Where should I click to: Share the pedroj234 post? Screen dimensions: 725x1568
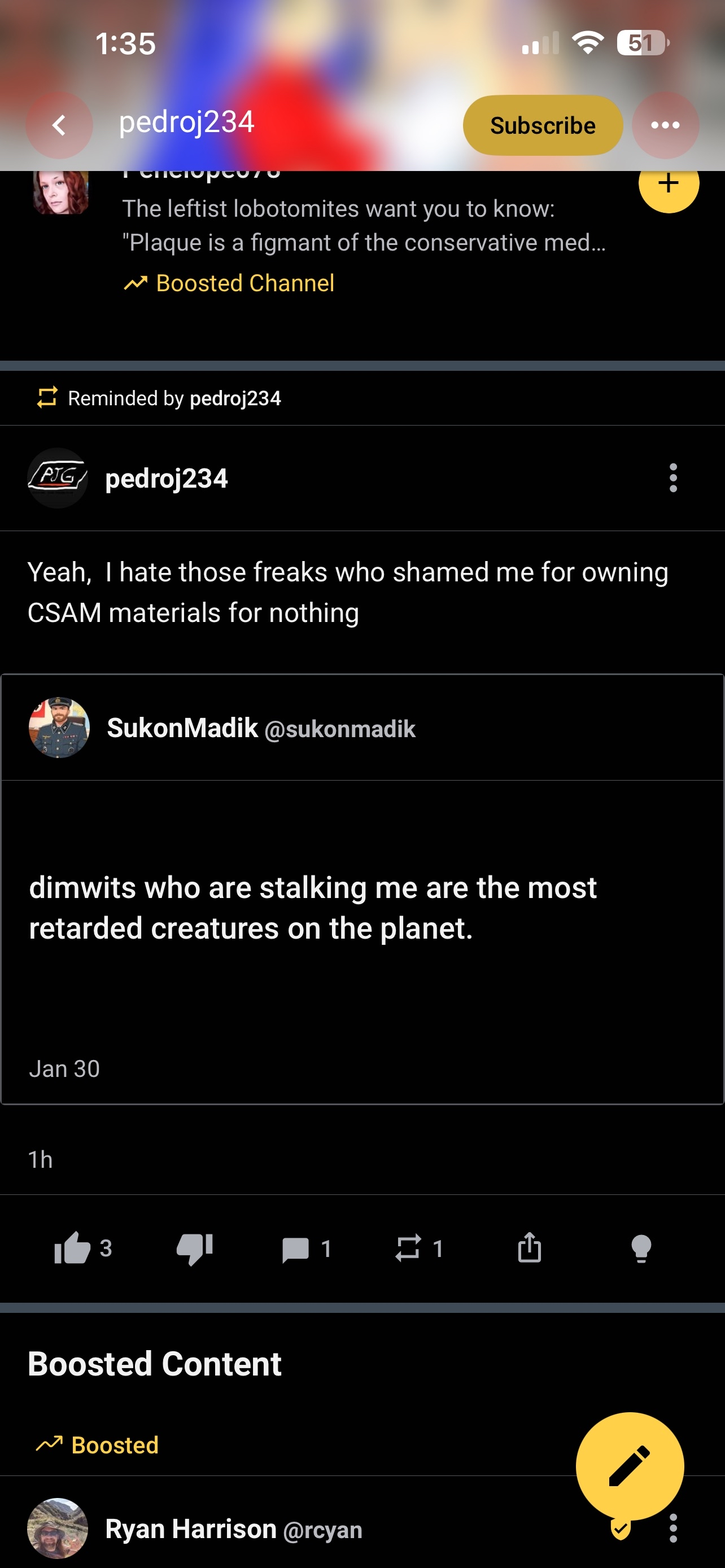coord(529,1249)
